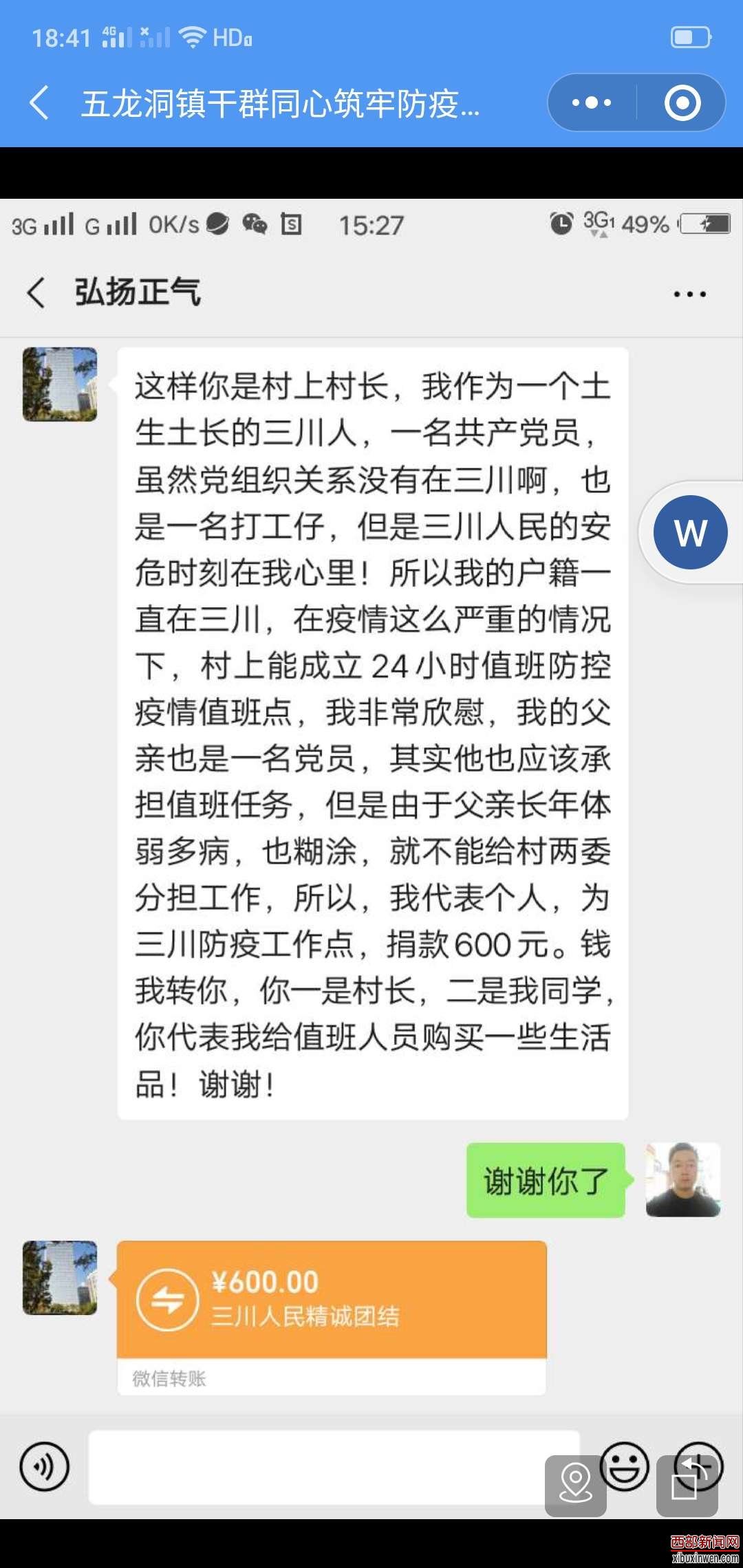
Task: Open the location pin overlay button
Action: tap(576, 1485)
